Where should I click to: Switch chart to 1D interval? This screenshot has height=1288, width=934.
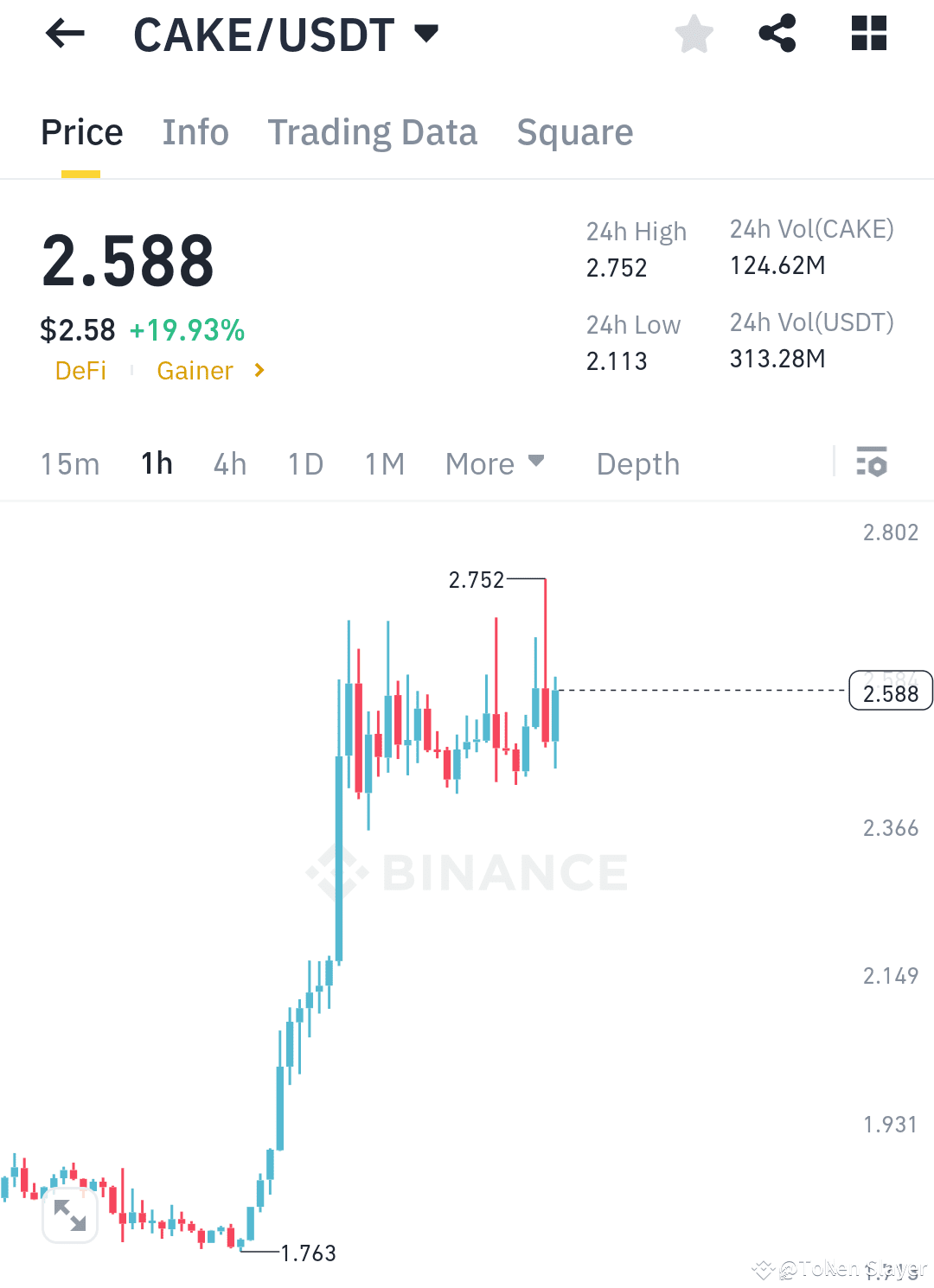pos(304,463)
